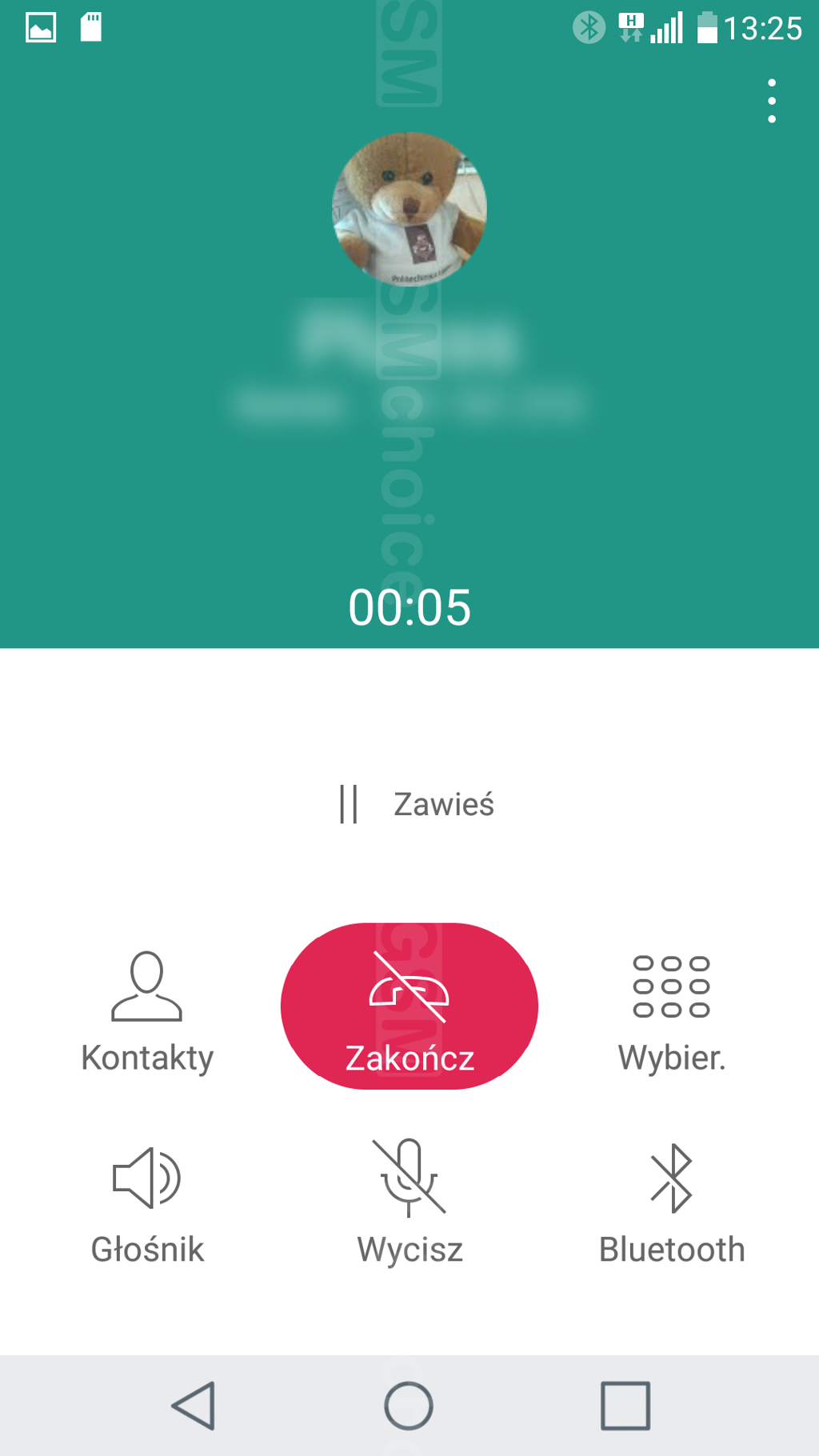This screenshot has height=1456, width=819.
Task: Turn on the Głośnik speaker
Action: (x=147, y=1206)
